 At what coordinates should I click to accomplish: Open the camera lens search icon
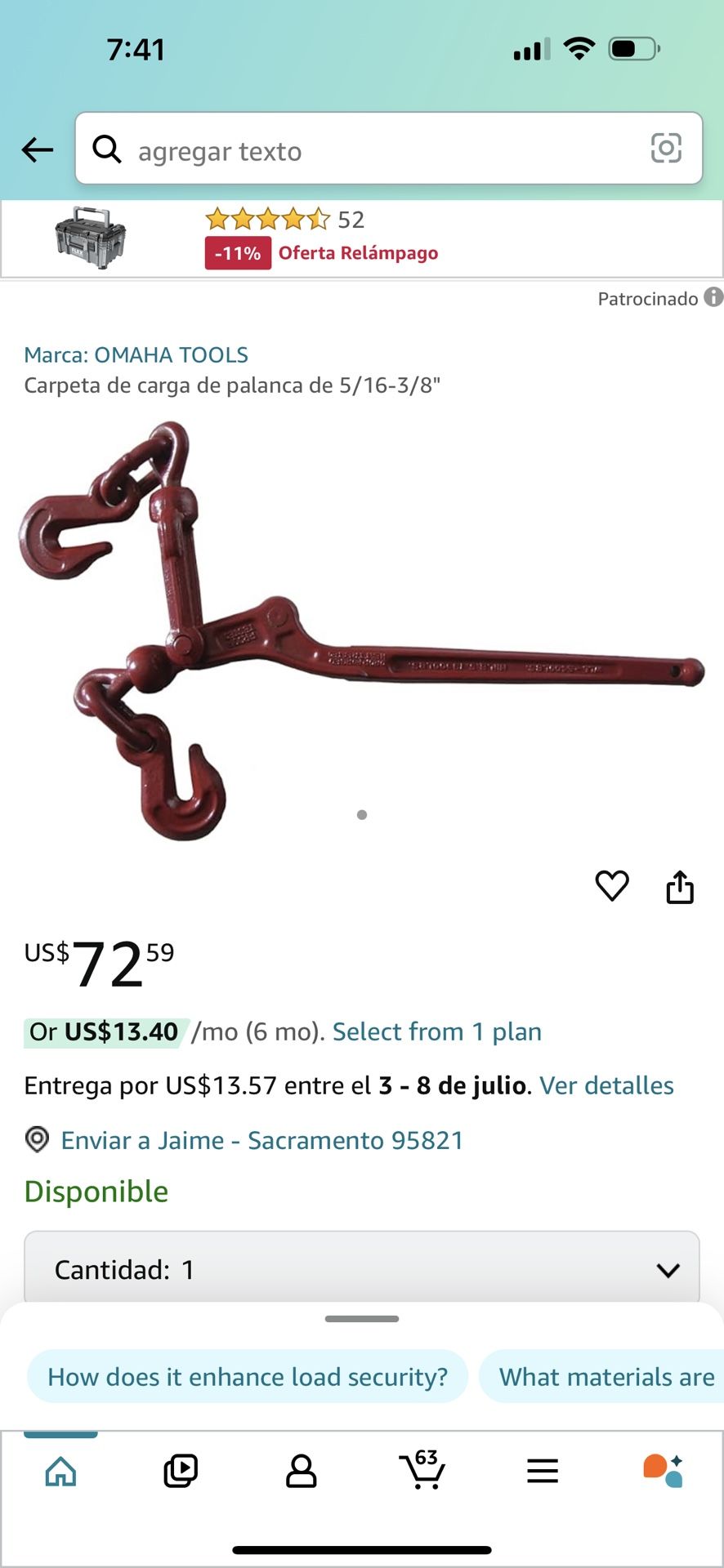(x=666, y=148)
